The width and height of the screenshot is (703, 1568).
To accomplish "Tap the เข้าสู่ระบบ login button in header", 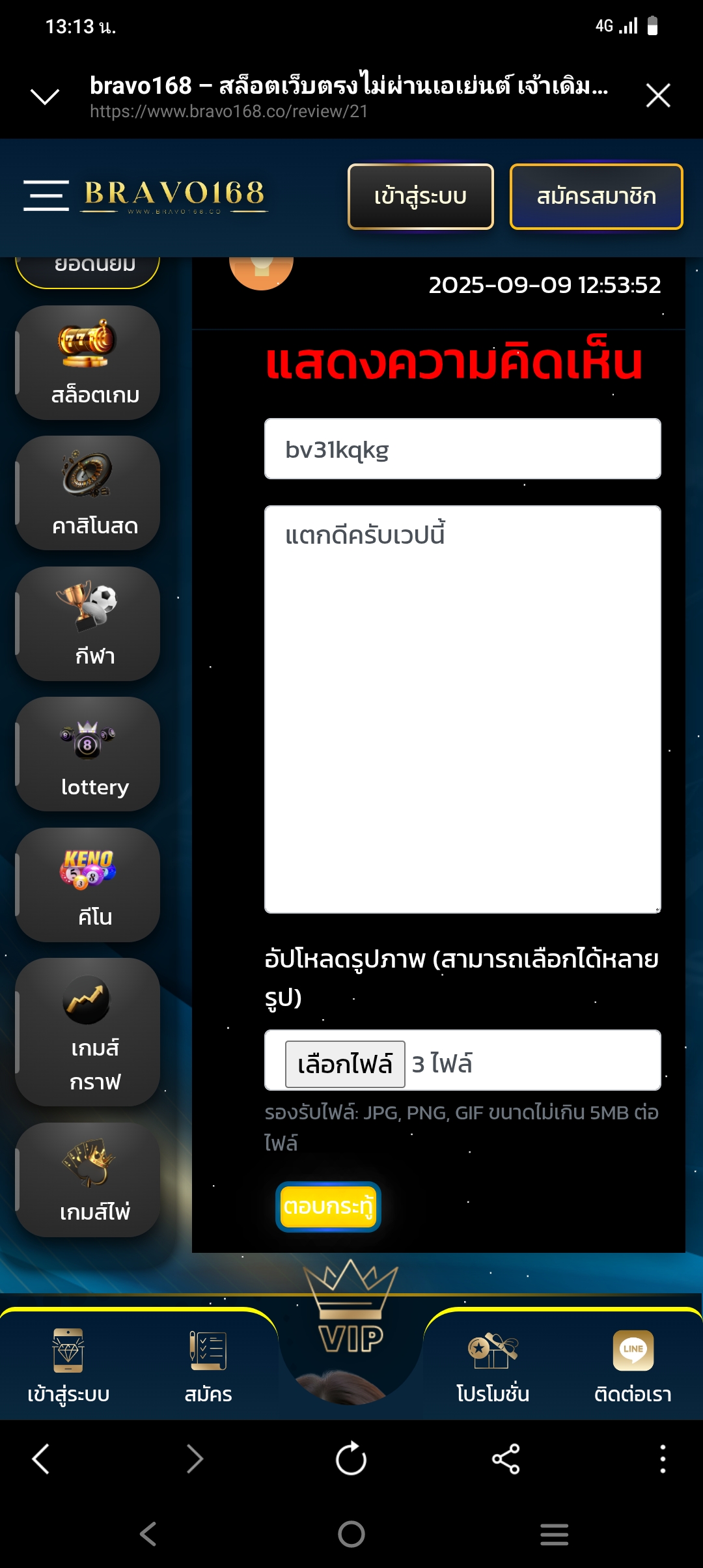I will 420,197.
